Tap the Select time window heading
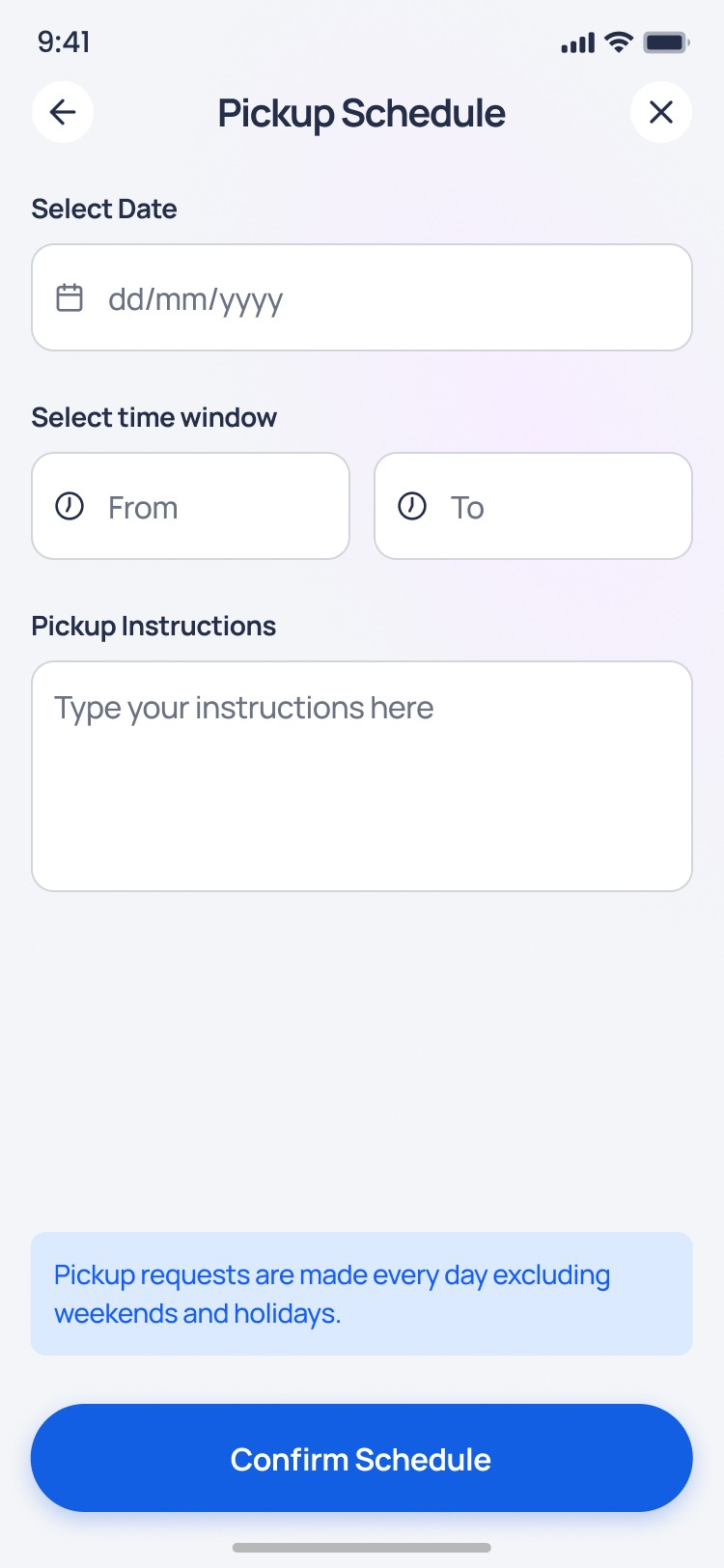 (x=154, y=417)
